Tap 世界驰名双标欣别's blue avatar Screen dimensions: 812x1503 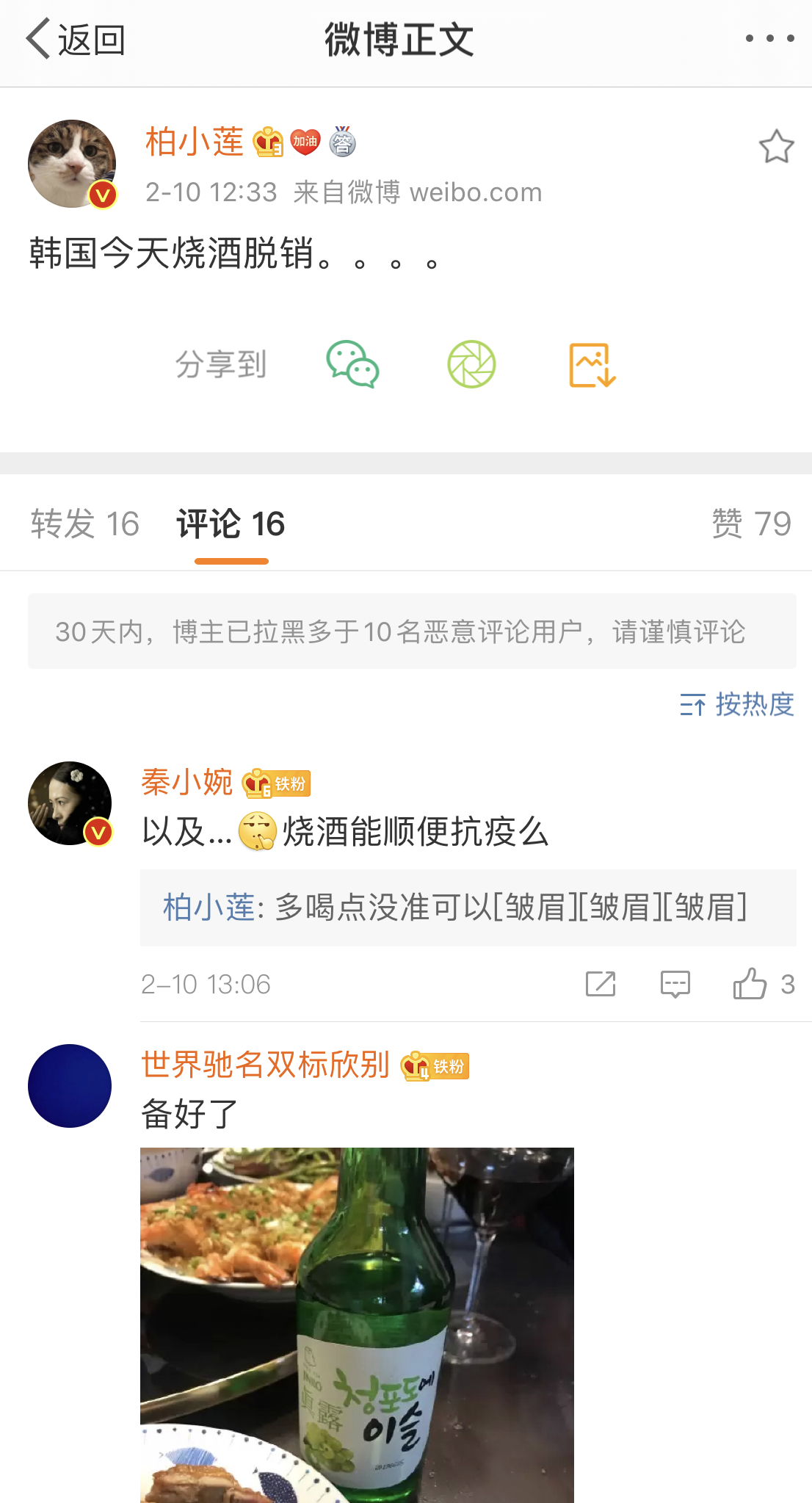(x=70, y=1086)
